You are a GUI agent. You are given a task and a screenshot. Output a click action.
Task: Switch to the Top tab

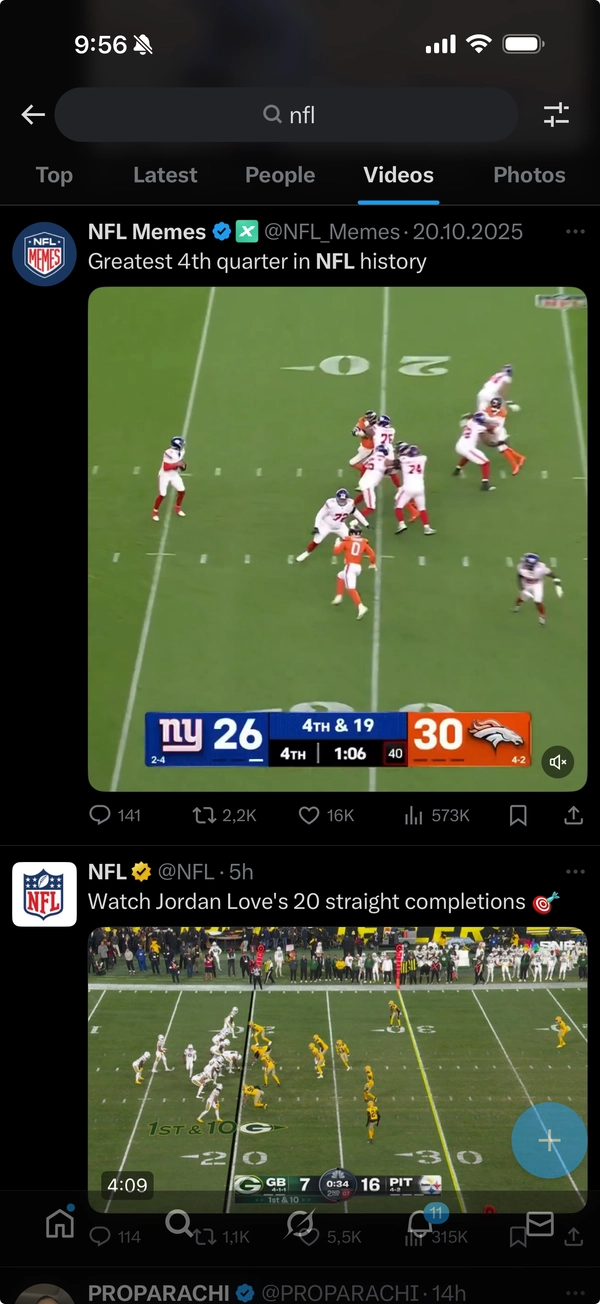(x=54, y=175)
